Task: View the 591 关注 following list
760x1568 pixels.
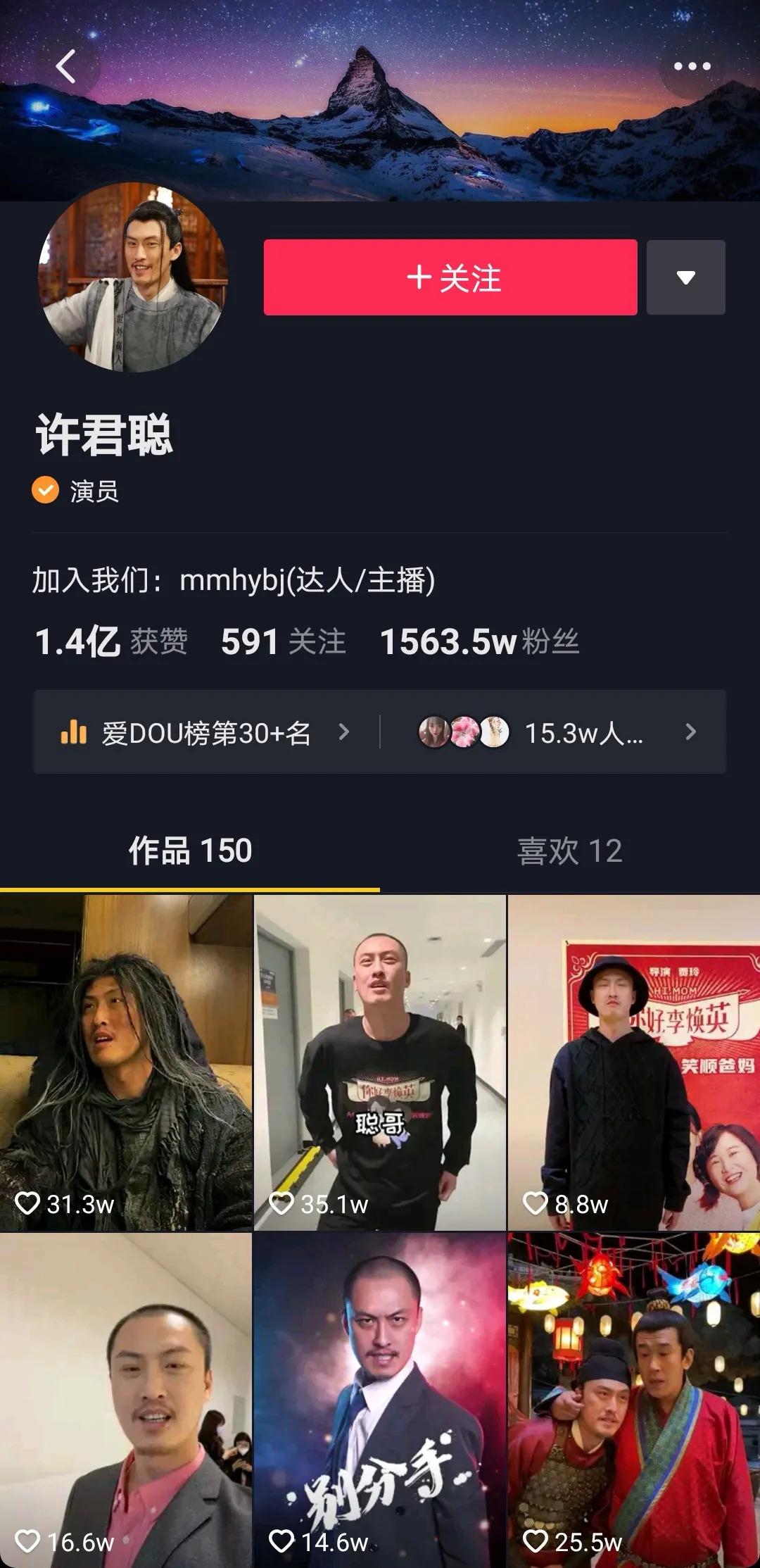Action: coord(283,641)
